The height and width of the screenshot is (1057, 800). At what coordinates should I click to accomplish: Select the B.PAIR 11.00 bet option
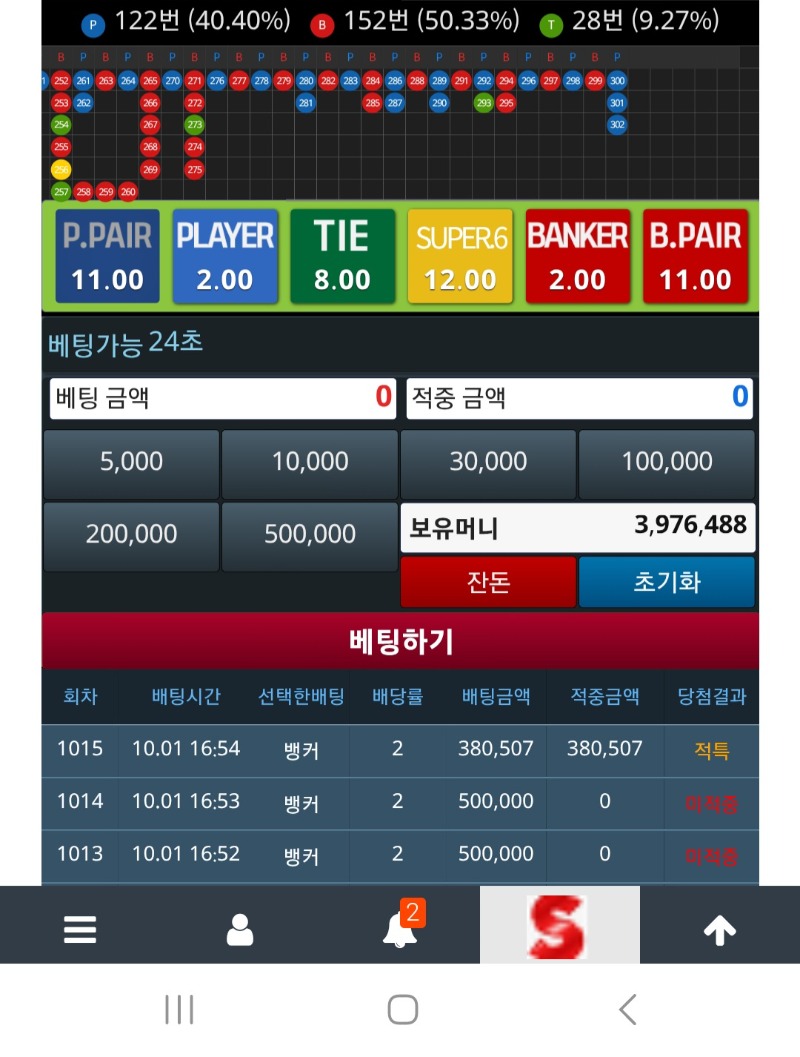(696, 256)
